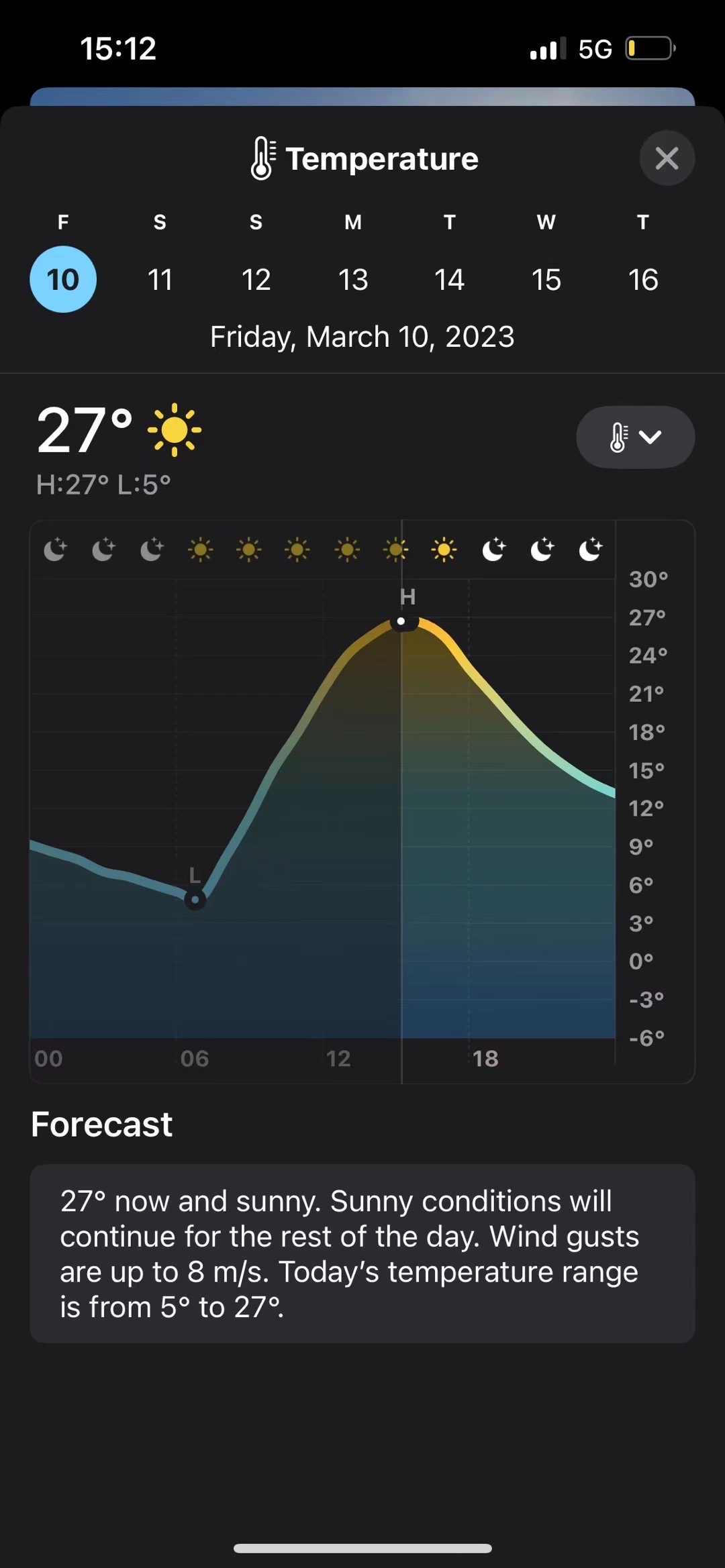View the forecast for Monday the 13th
Viewport: 725px width, 1568px height.
click(352, 279)
